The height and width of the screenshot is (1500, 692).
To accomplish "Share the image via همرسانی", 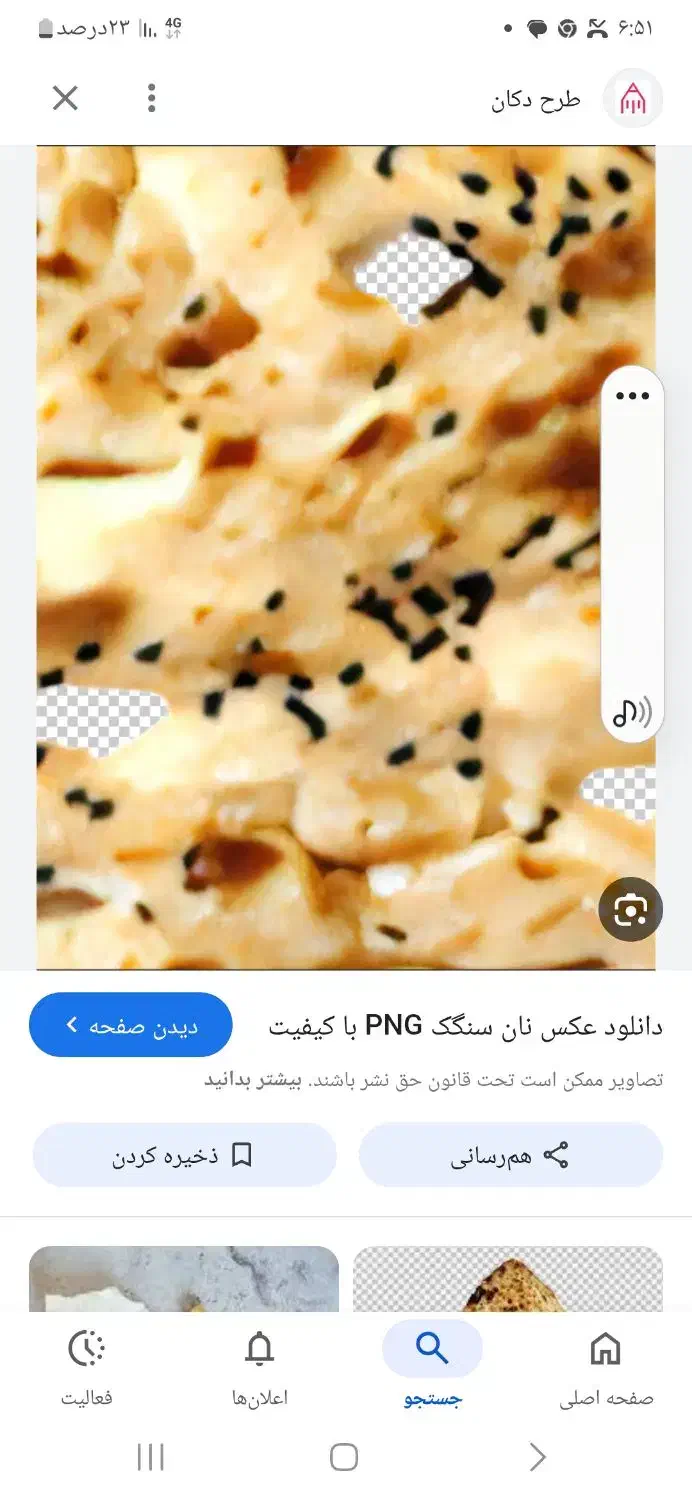I will coord(510,1155).
